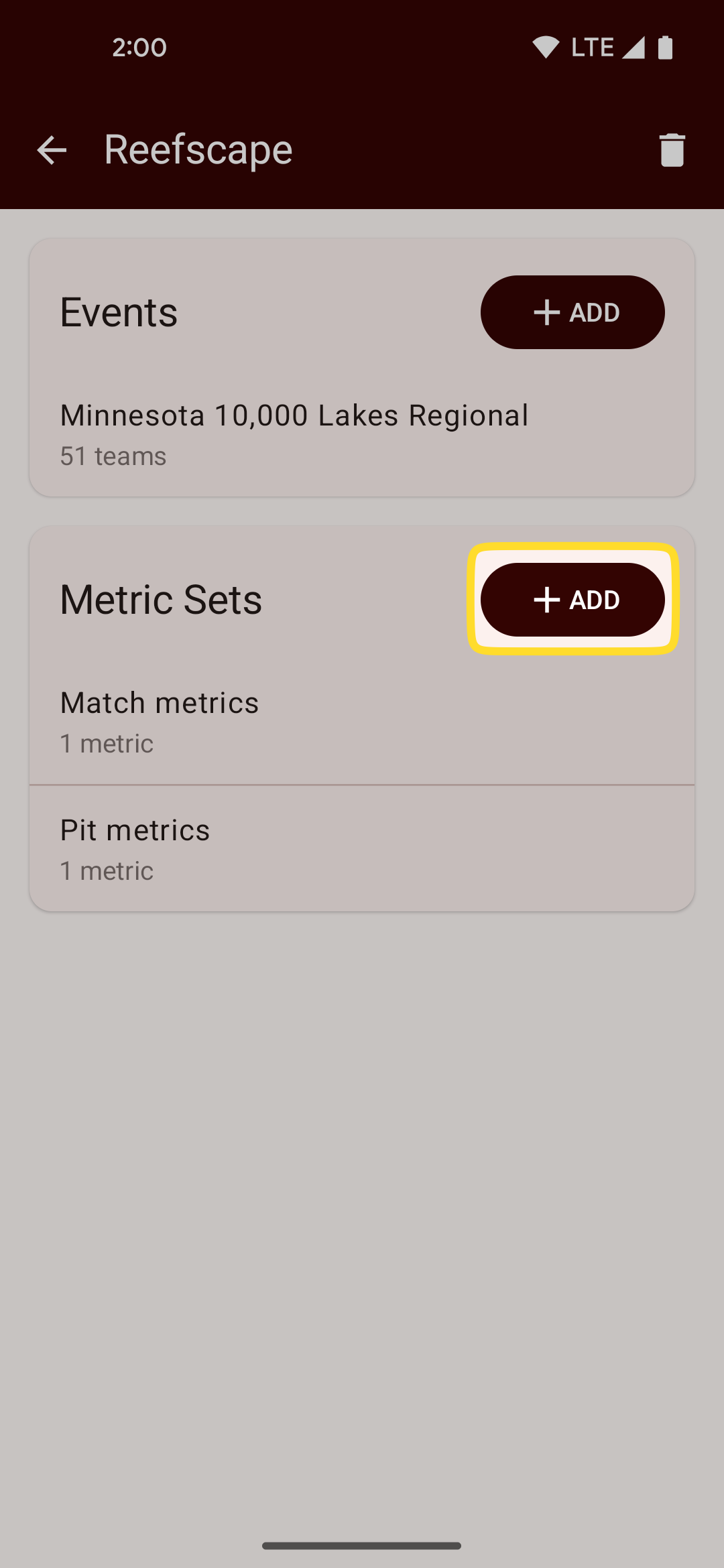Open the Match metrics set
Image resolution: width=724 pixels, height=1568 pixels.
362,721
